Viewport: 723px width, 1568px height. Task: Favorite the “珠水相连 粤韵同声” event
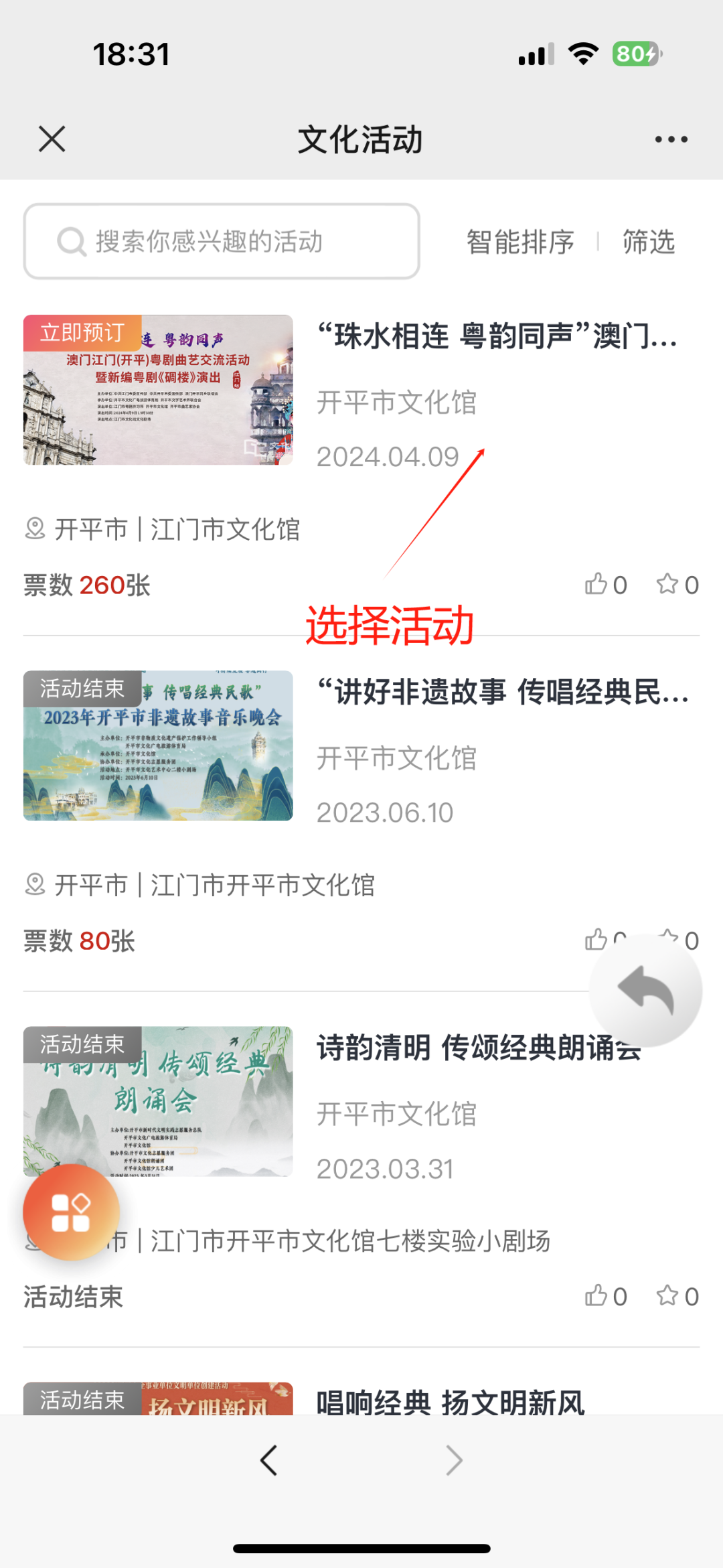pos(677,585)
